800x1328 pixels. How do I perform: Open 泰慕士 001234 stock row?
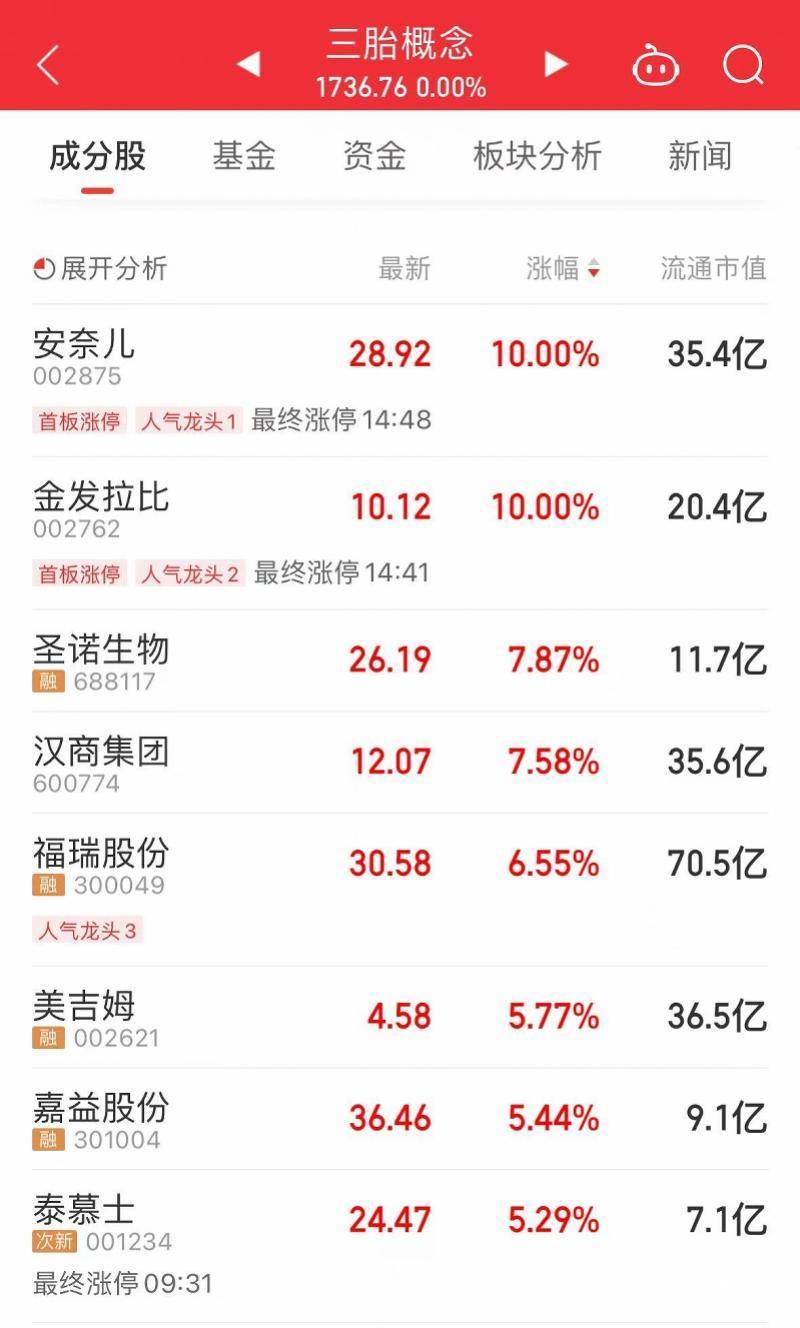400,1246
